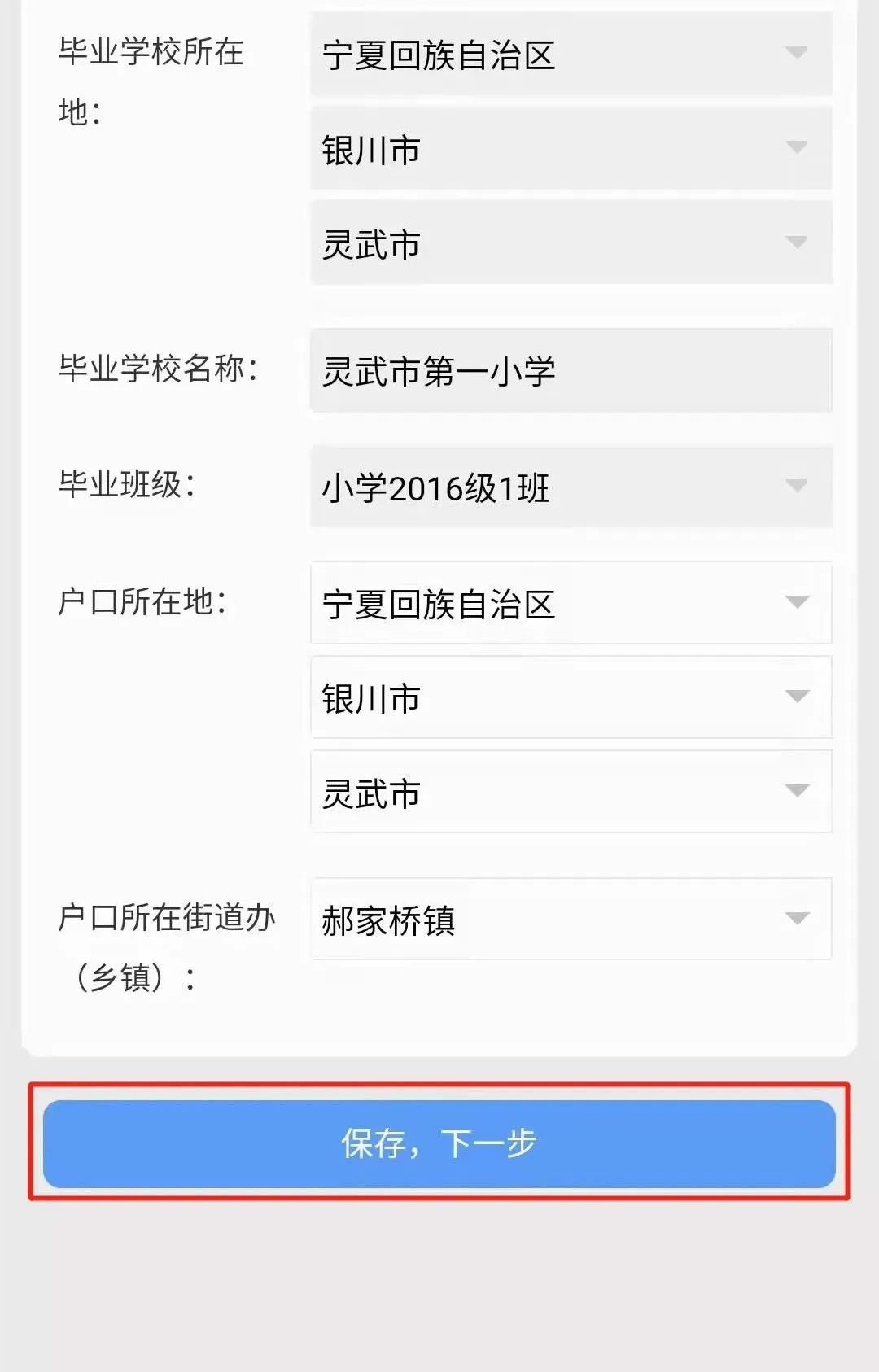The width and height of the screenshot is (879, 1372).
Task: Tap the 毕业学校名称 field
Action: 571,370
